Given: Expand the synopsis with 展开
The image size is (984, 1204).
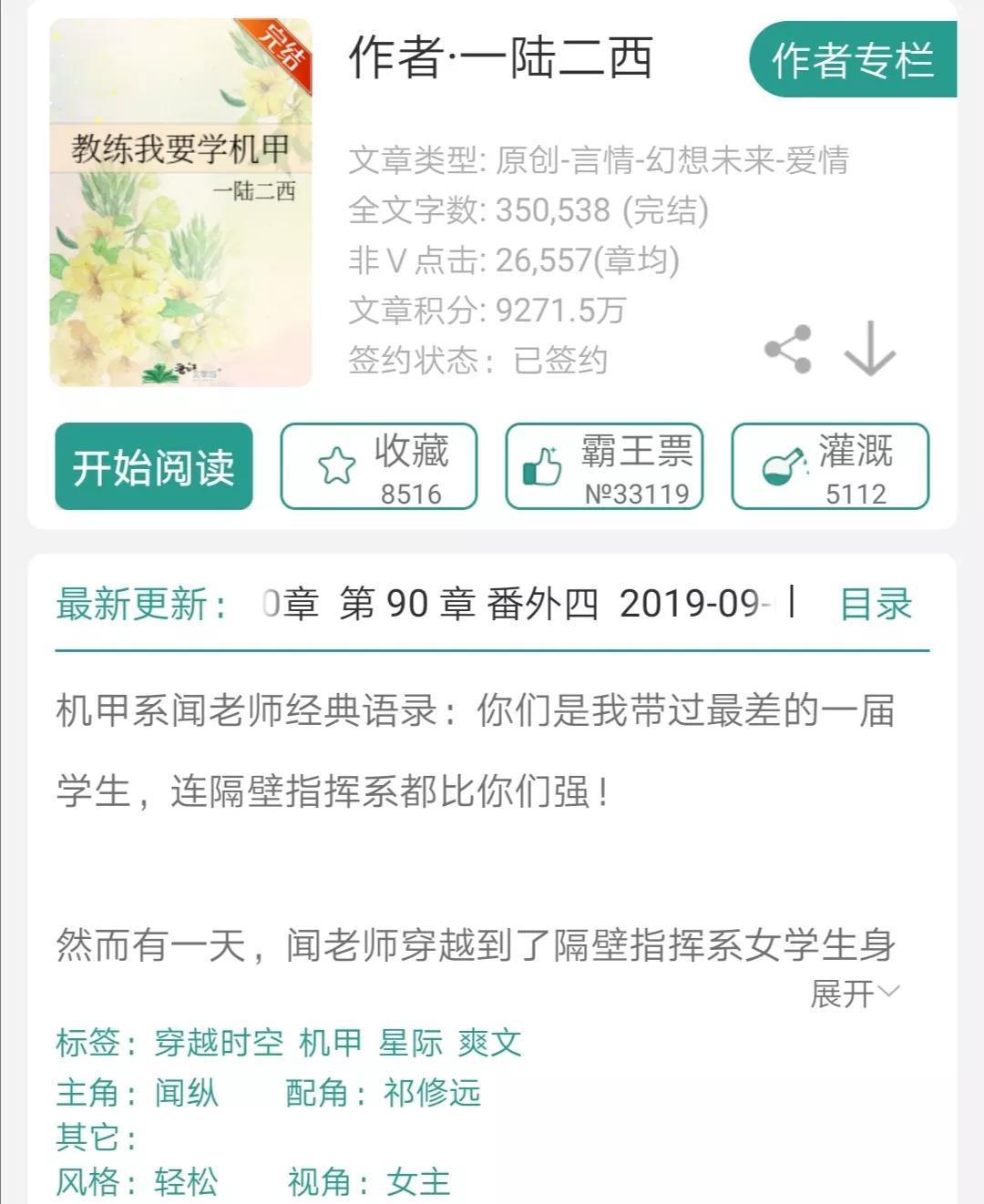Looking at the screenshot, I should (x=854, y=994).
